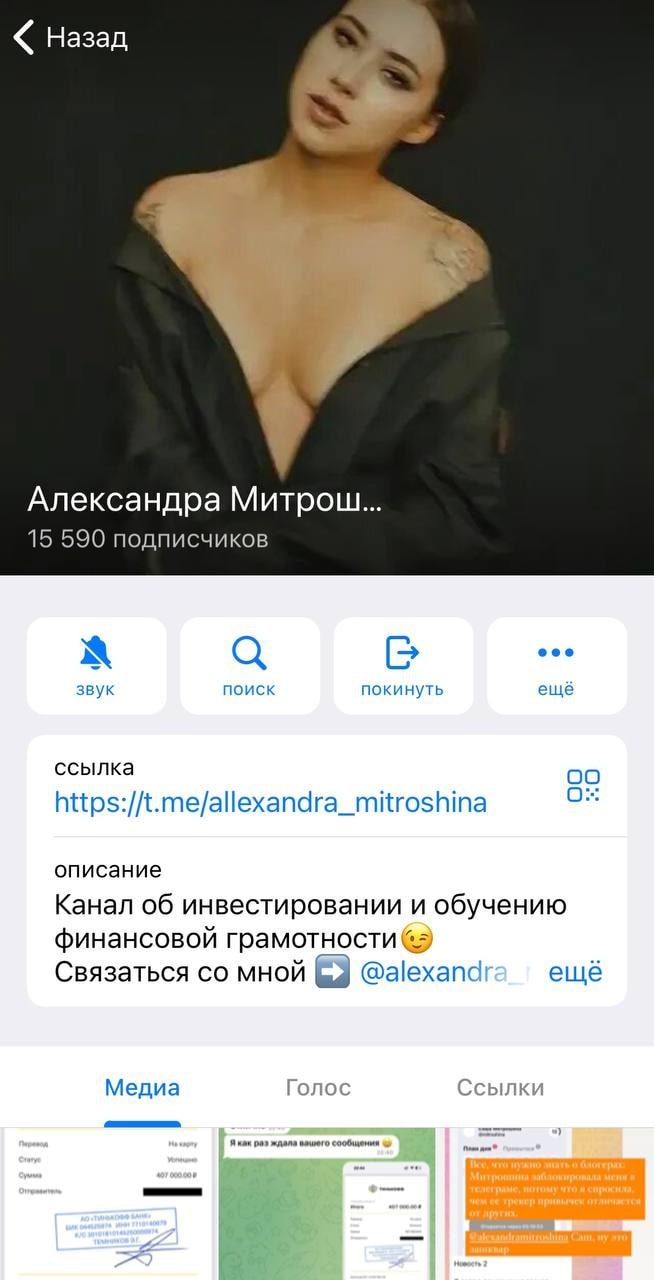Toggle channel sound with звук button
This screenshot has height=1280, width=654.
[x=96, y=666]
